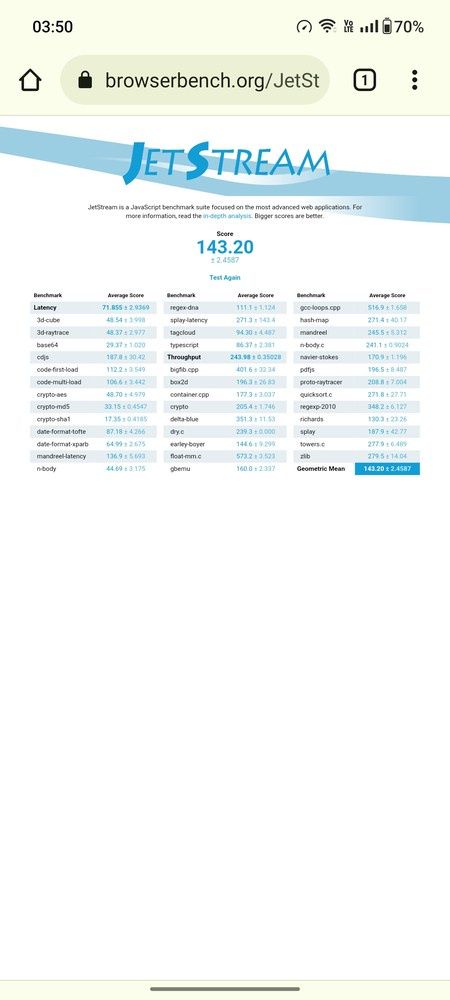Go to the browser home page
Viewport: 450px width, 1000px height.
coord(30,80)
